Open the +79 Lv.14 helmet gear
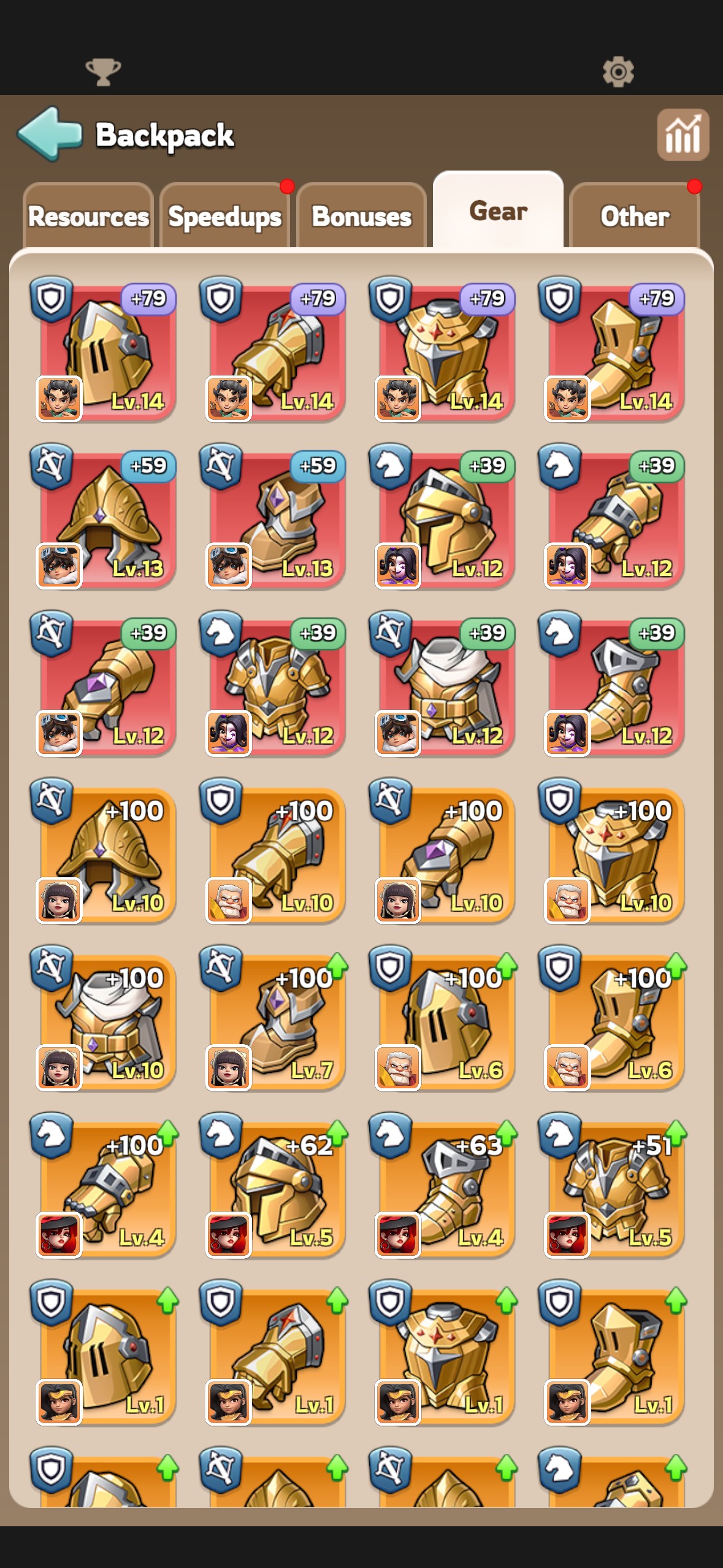This screenshot has width=723, height=1568. [x=103, y=350]
